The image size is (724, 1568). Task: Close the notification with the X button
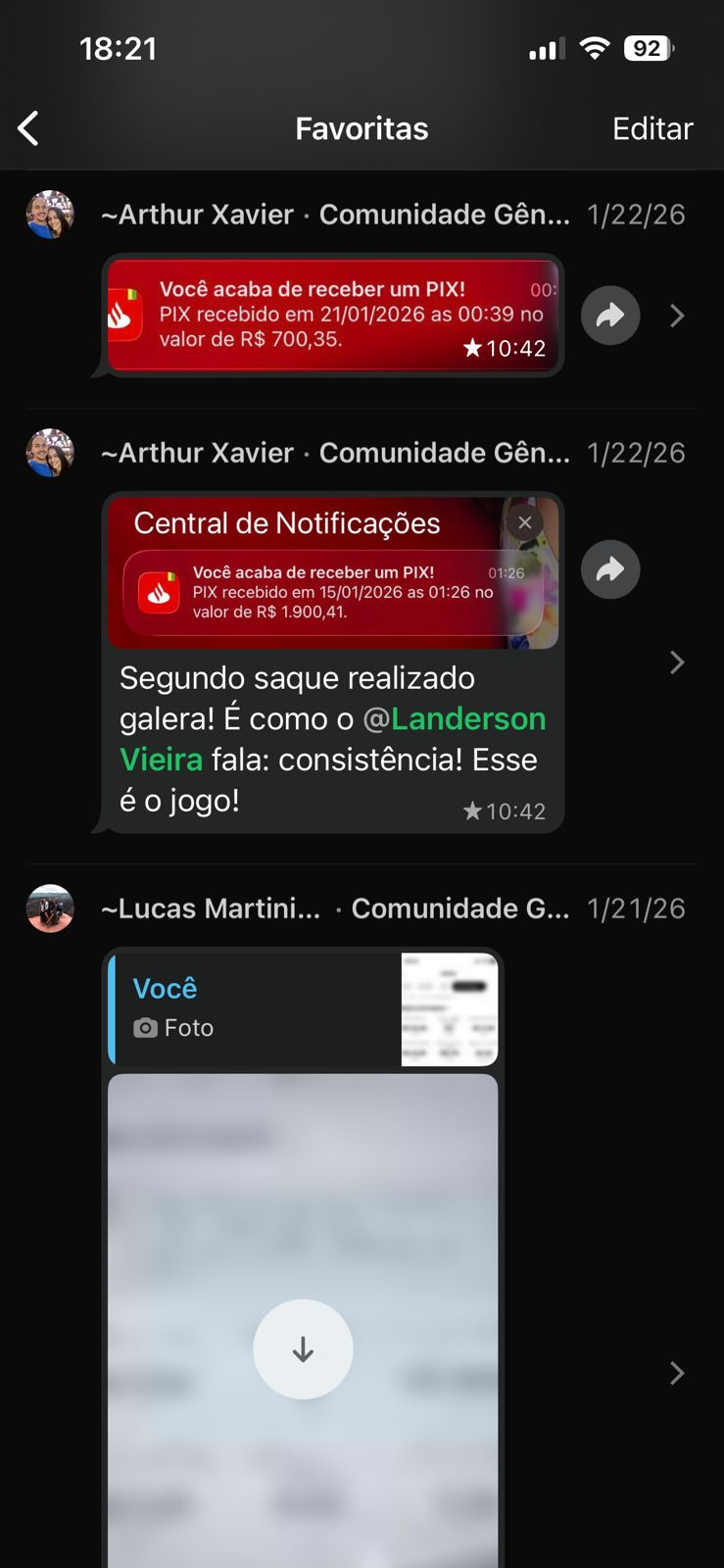[x=524, y=522]
